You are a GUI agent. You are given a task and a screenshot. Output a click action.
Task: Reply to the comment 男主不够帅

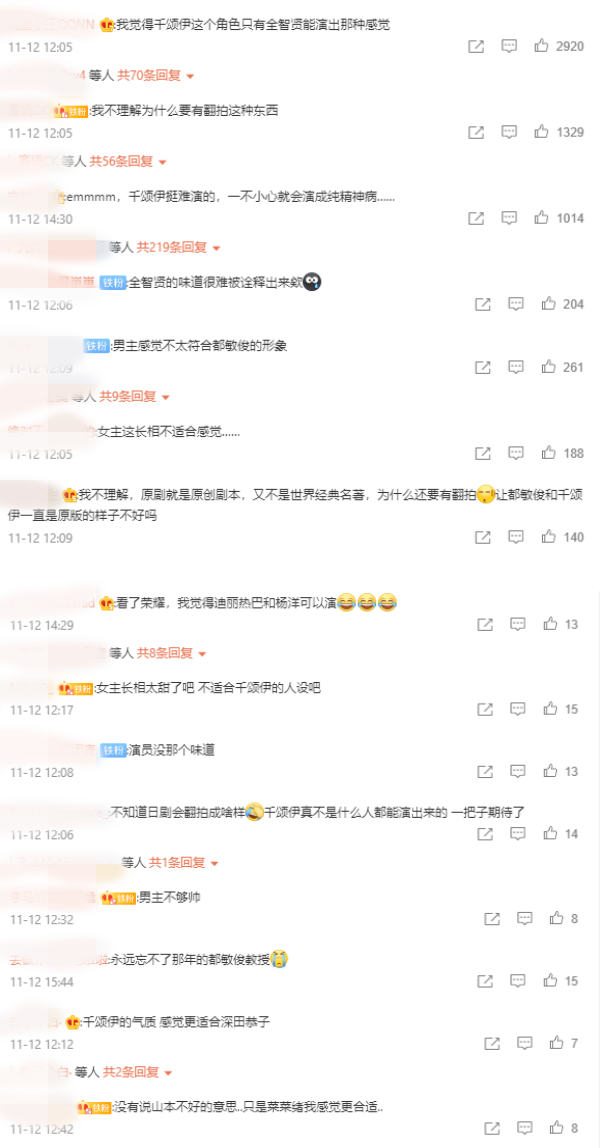click(x=524, y=918)
